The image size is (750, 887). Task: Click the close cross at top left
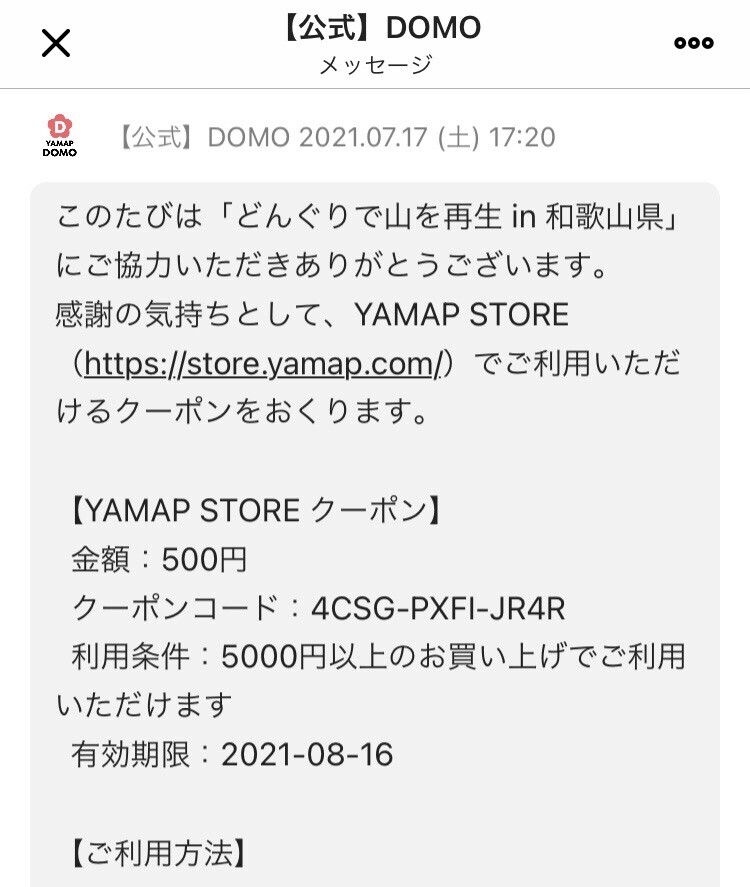[55, 44]
